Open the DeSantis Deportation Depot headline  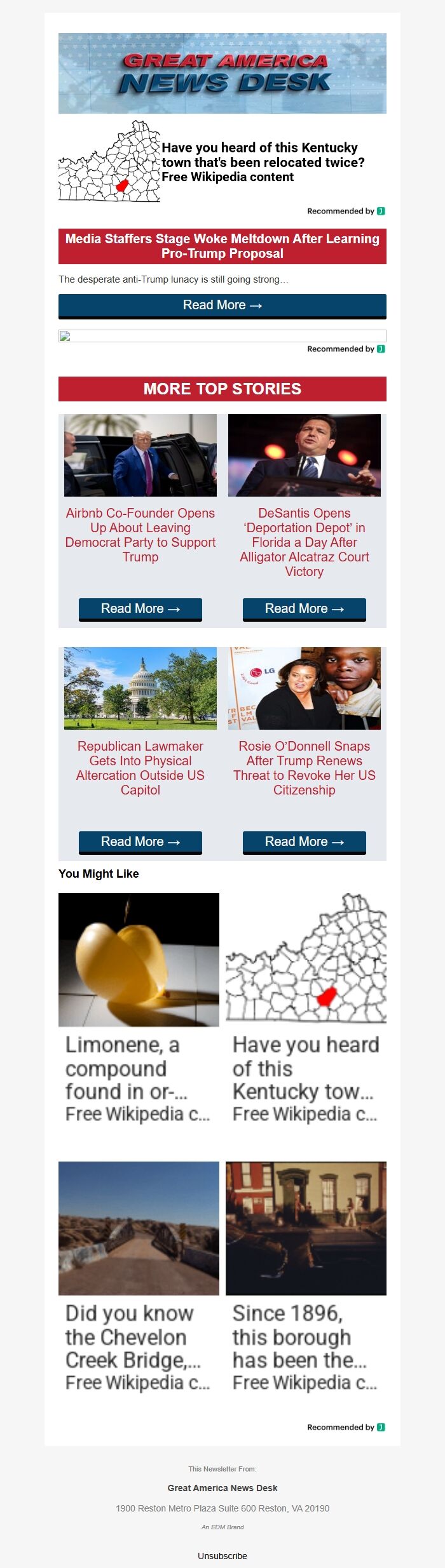[x=304, y=542]
